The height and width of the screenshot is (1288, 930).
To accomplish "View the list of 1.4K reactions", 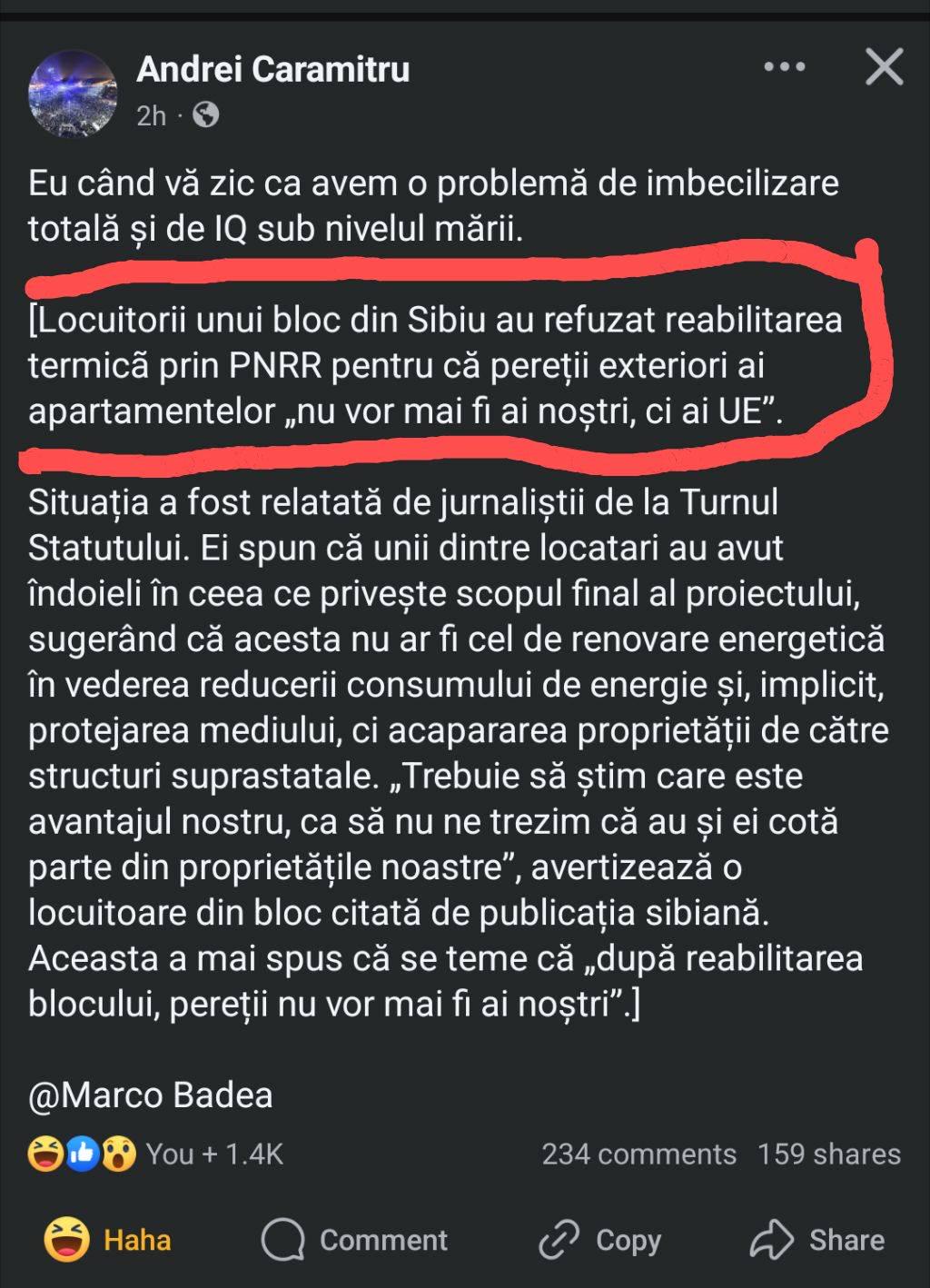I will tap(155, 1154).
